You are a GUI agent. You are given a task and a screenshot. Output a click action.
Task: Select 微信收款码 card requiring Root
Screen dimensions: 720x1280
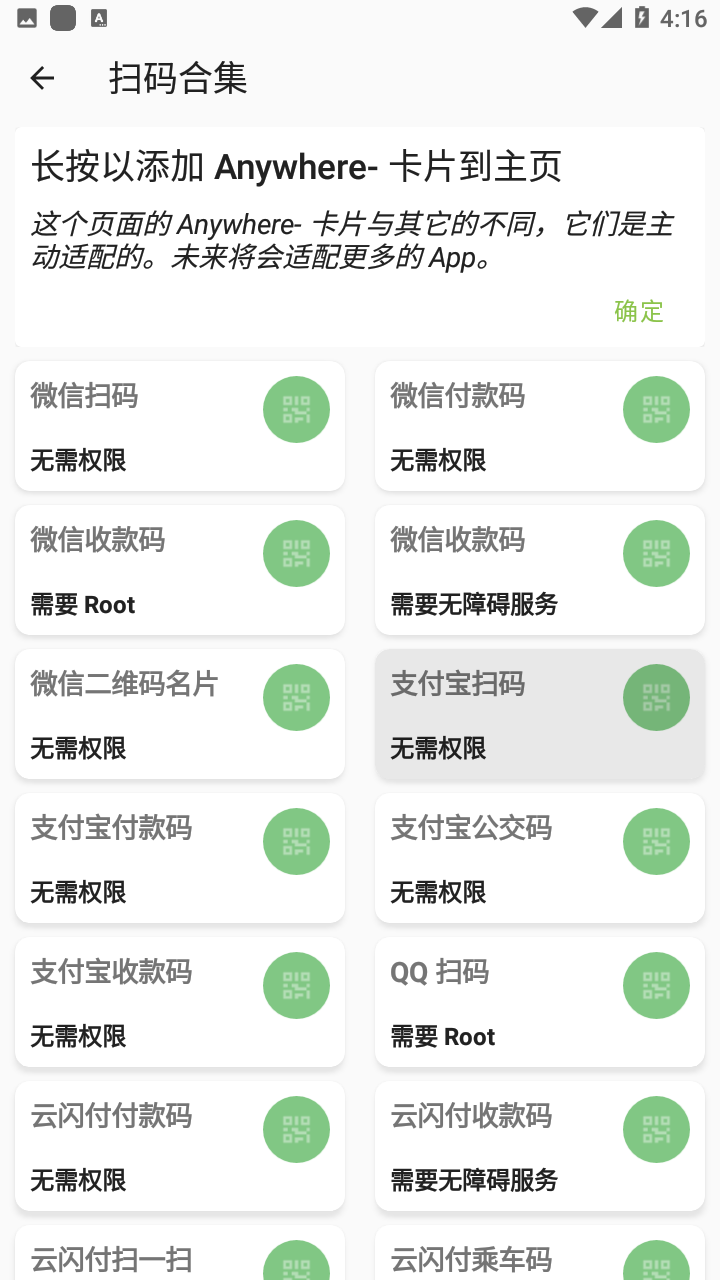[x=180, y=570]
